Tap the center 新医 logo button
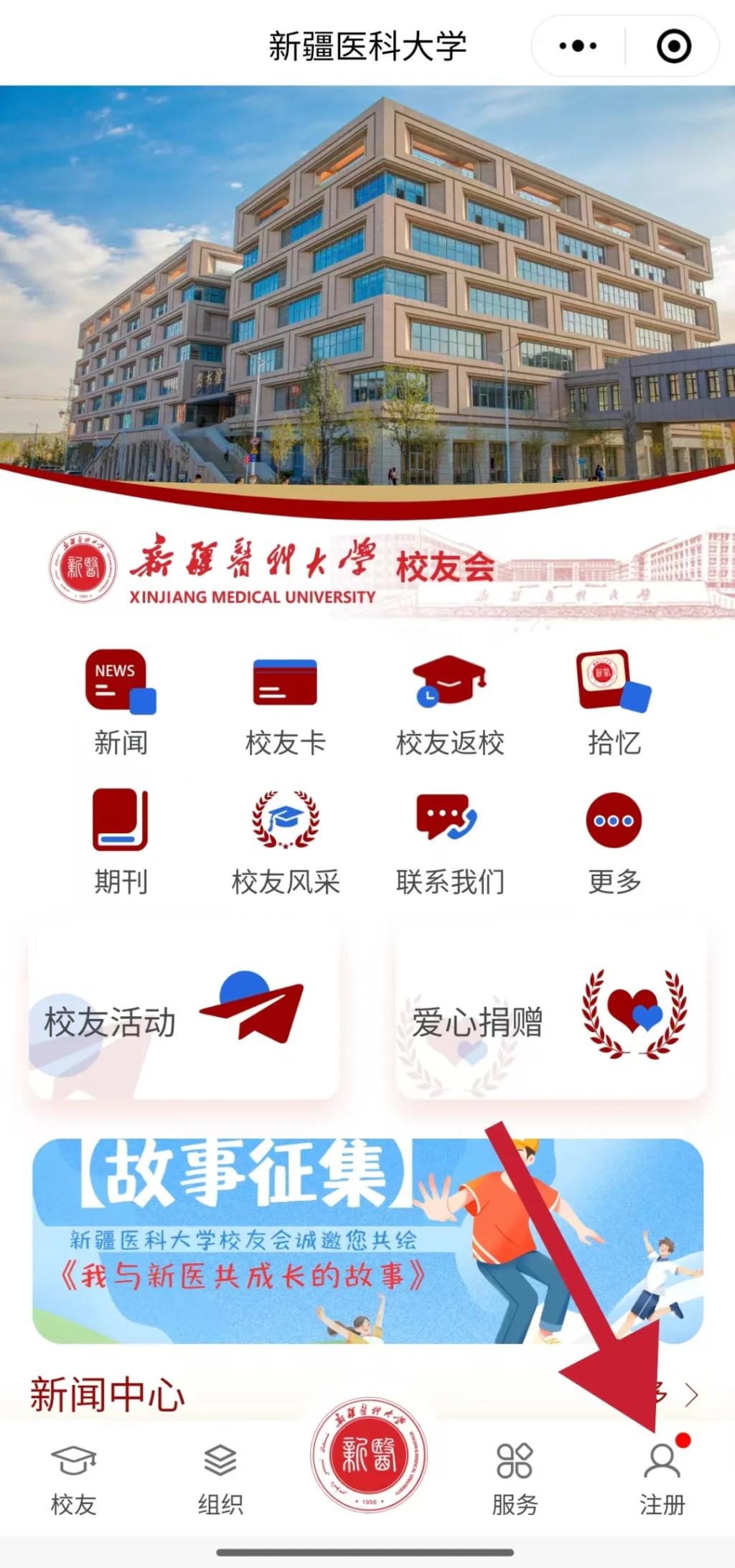This screenshot has height=1568, width=735. tap(368, 1457)
